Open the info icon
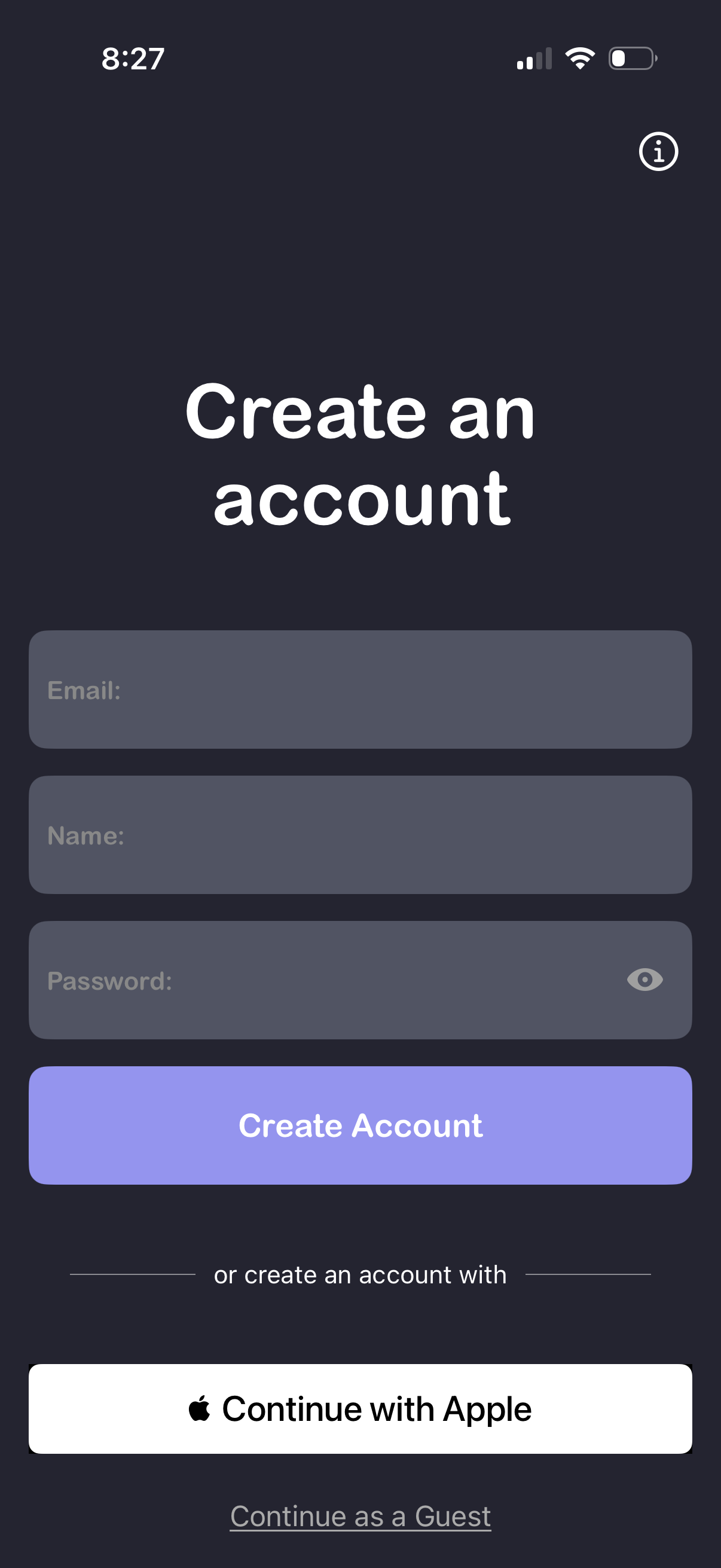Screen dimensions: 721x1568 coord(658,151)
